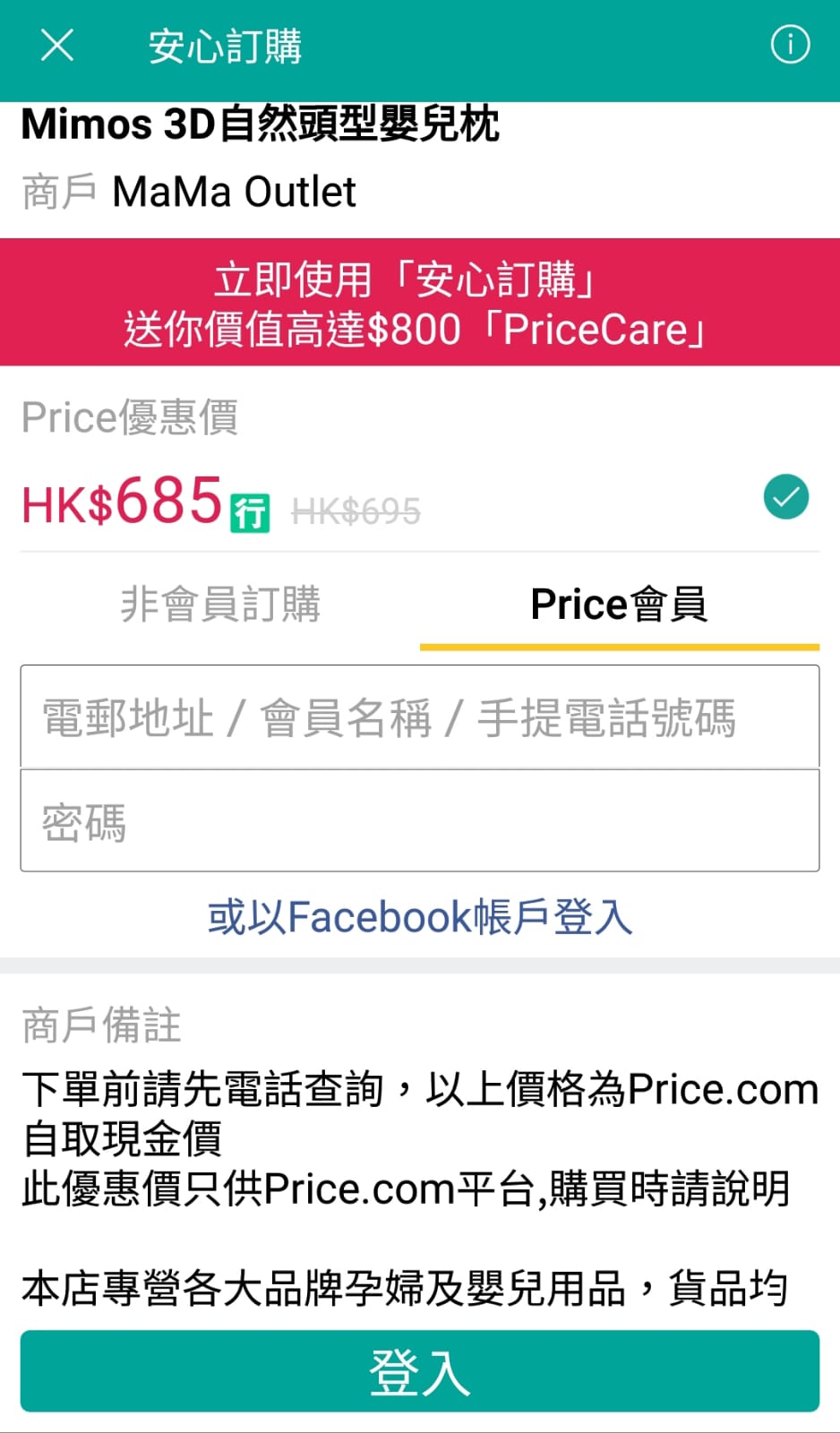Close the 安心訂購 order page
This screenshot has height=1433, width=840.
57,45
